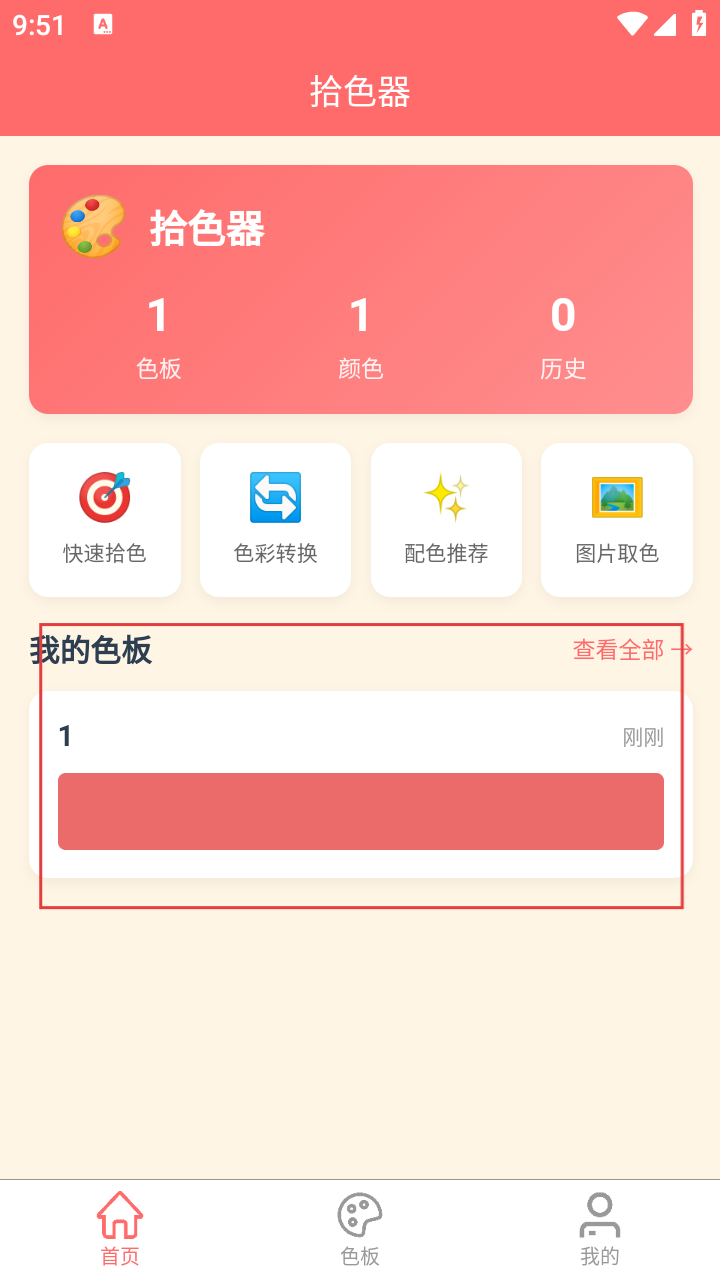Select the 首页 home tab
Image resolution: width=720 pixels, height=1280 pixels.
point(120,1229)
